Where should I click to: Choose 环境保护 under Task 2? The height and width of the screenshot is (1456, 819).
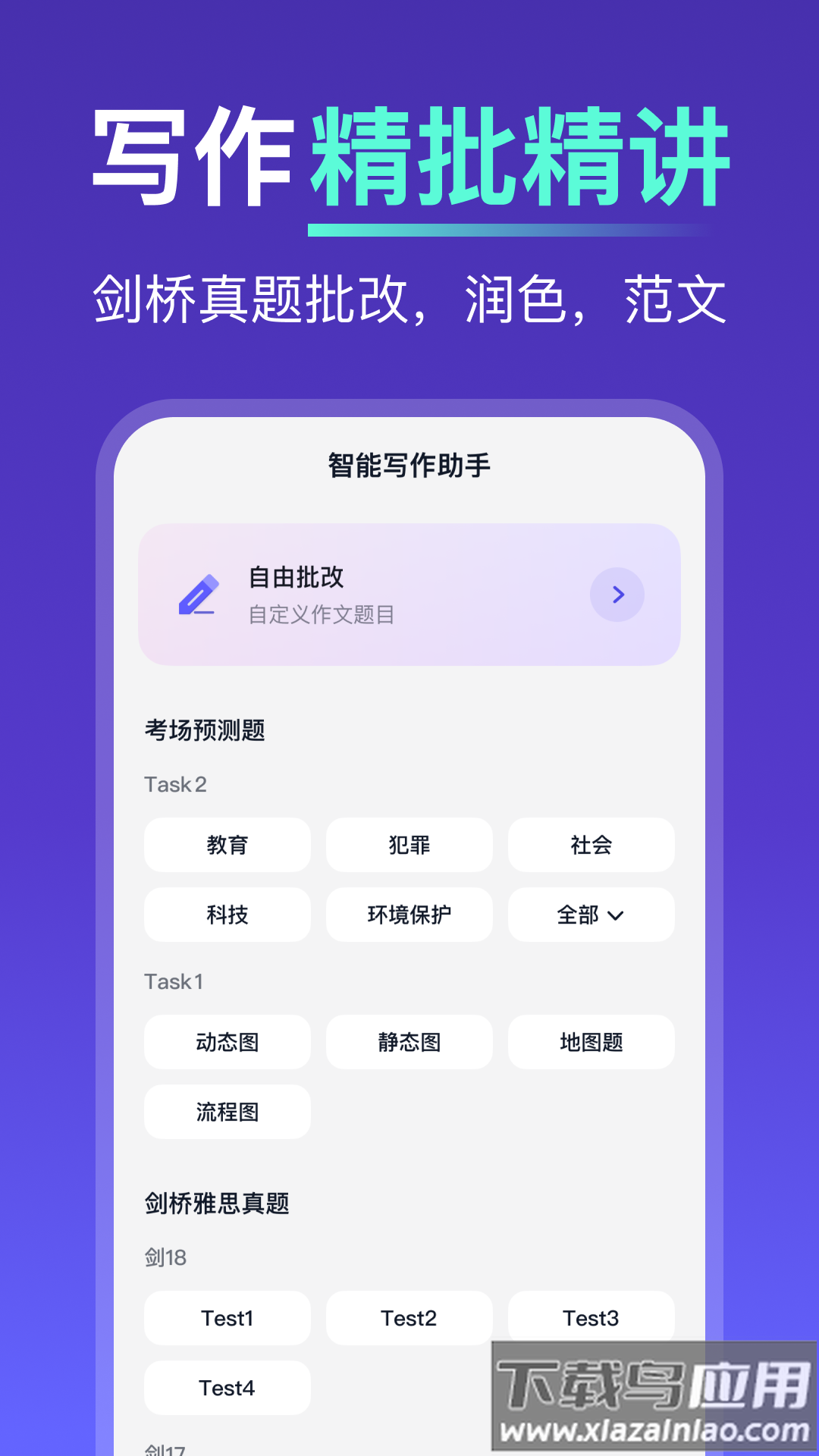[409, 915]
